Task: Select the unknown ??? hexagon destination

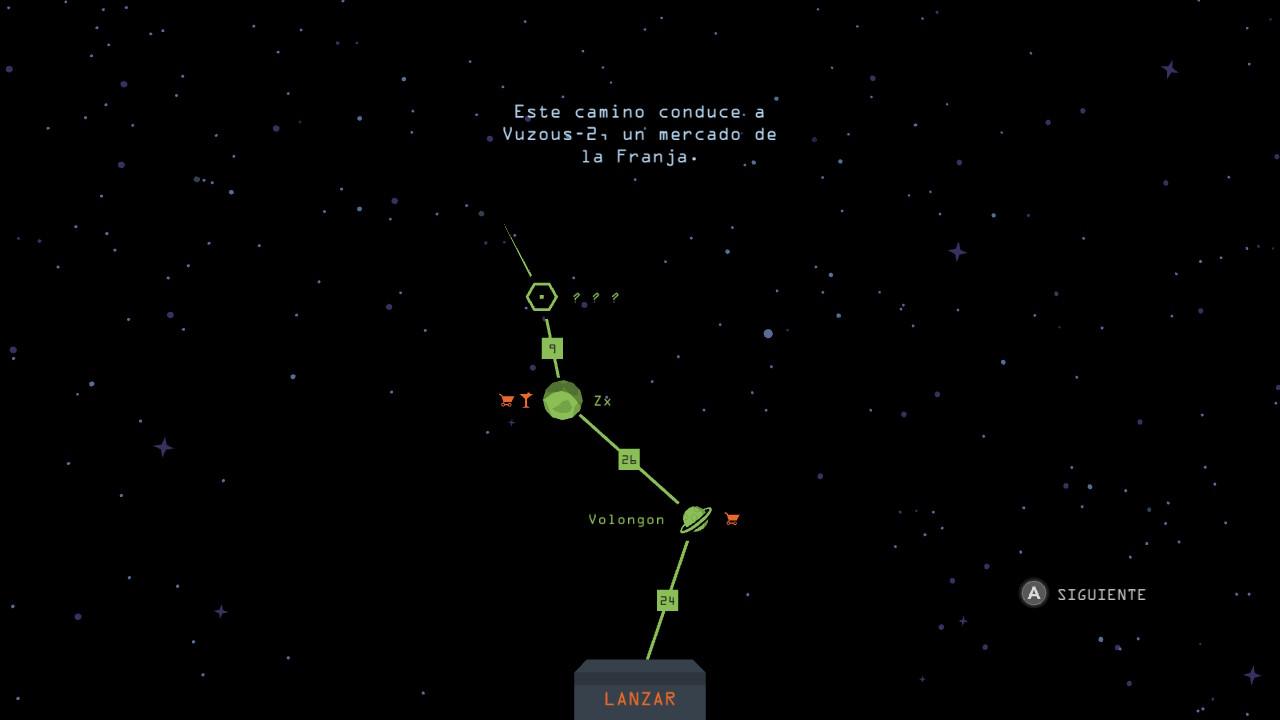Action: pyautogui.click(x=542, y=297)
